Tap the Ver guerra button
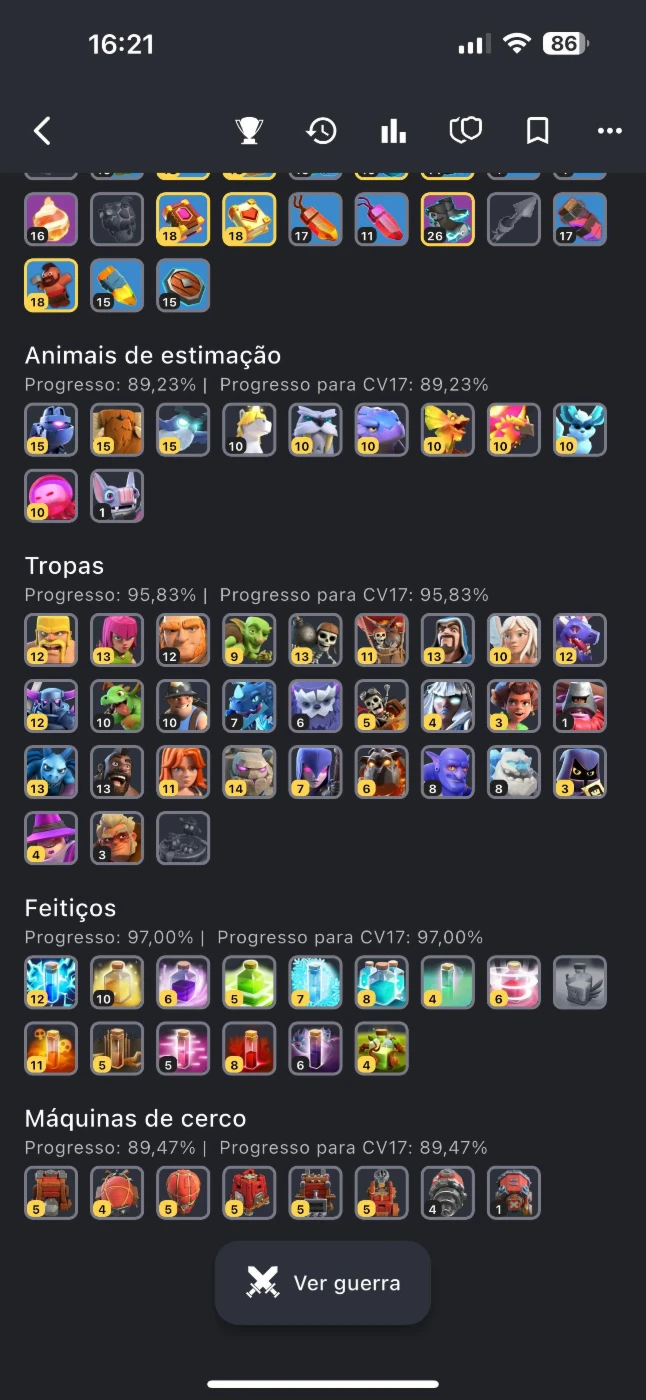 [x=323, y=1283]
